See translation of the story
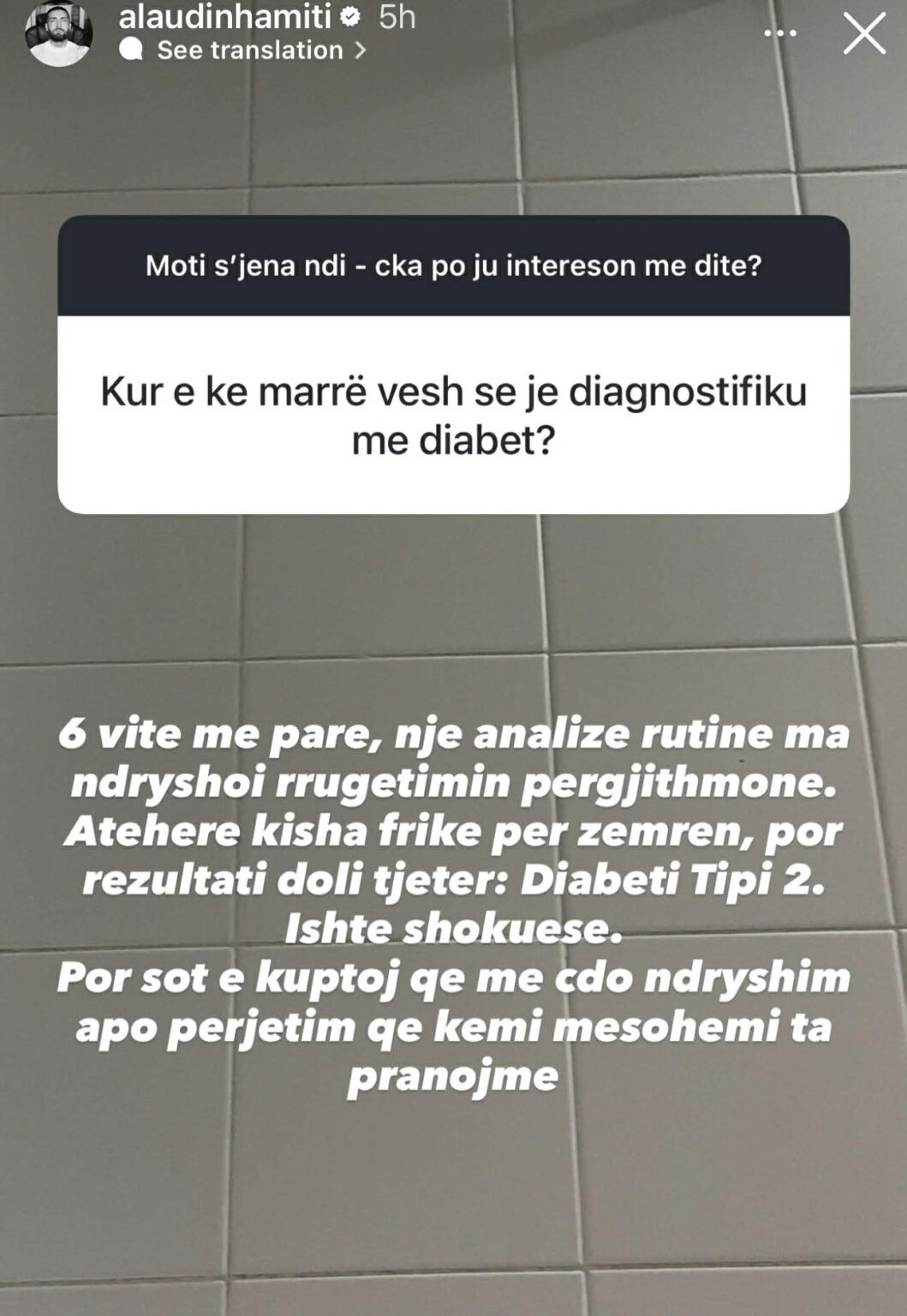This screenshot has width=907, height=1316. pyautogui.click(x=249, y=51)
